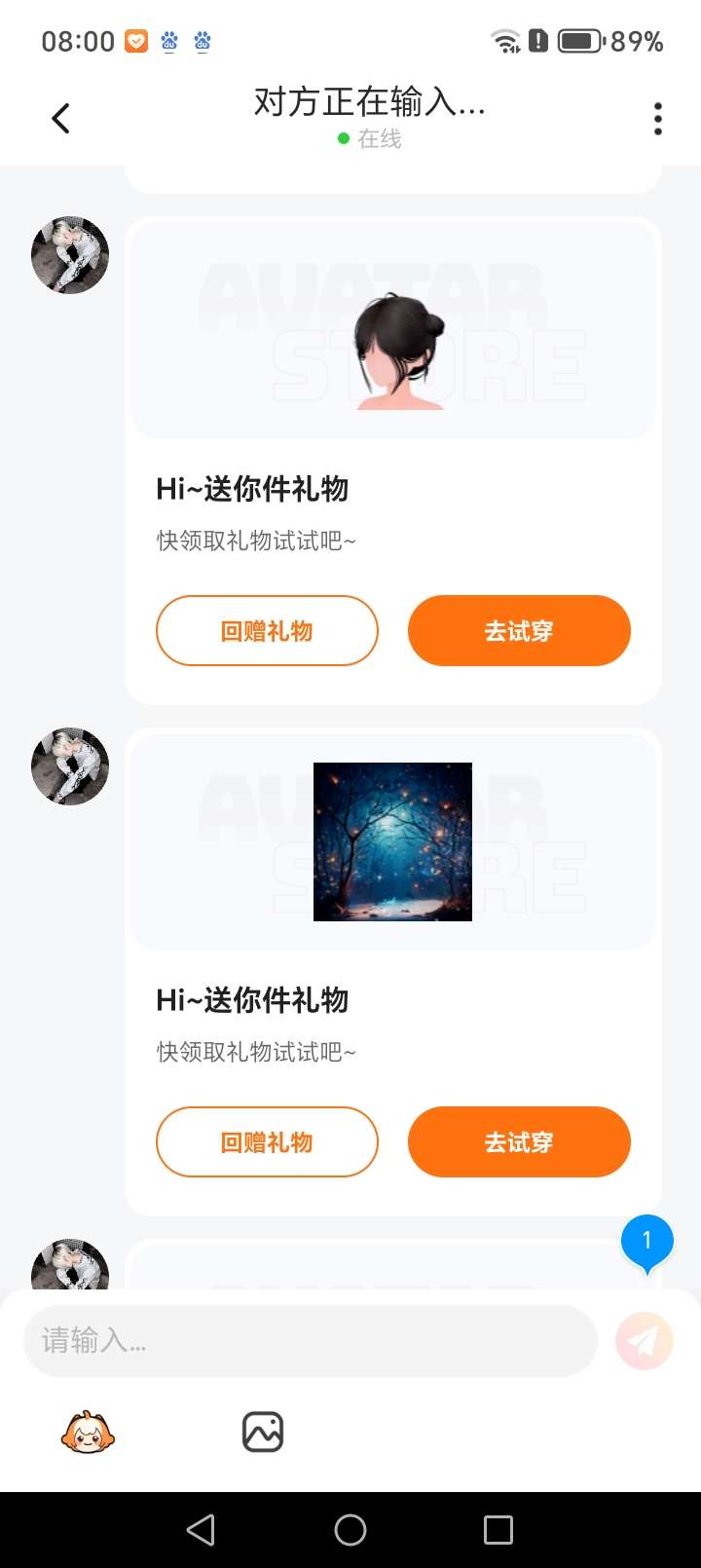701x1568 pixels.
Task: Attach a picture from the gallery
Action: pos(262,1433)
